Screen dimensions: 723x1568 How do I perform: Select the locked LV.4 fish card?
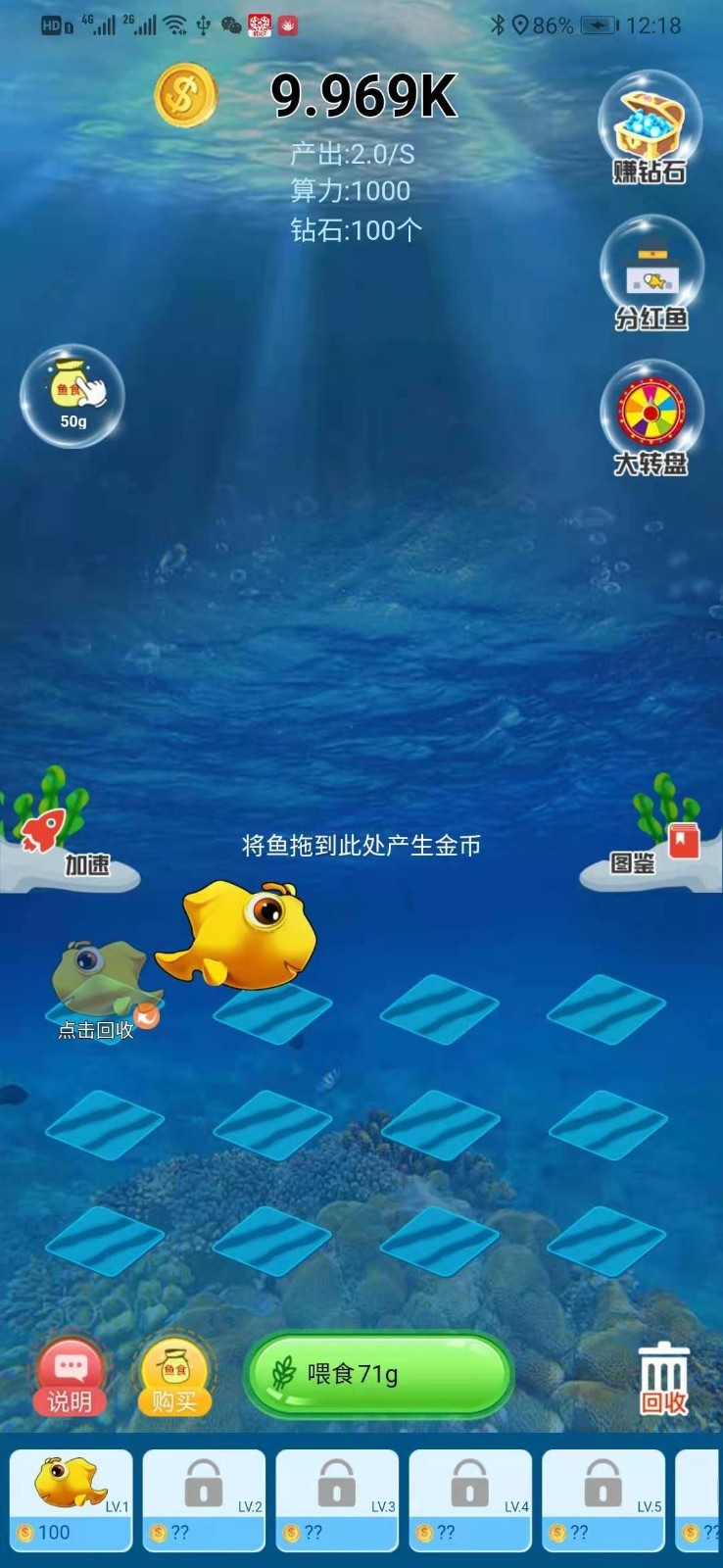point(470,1500)
